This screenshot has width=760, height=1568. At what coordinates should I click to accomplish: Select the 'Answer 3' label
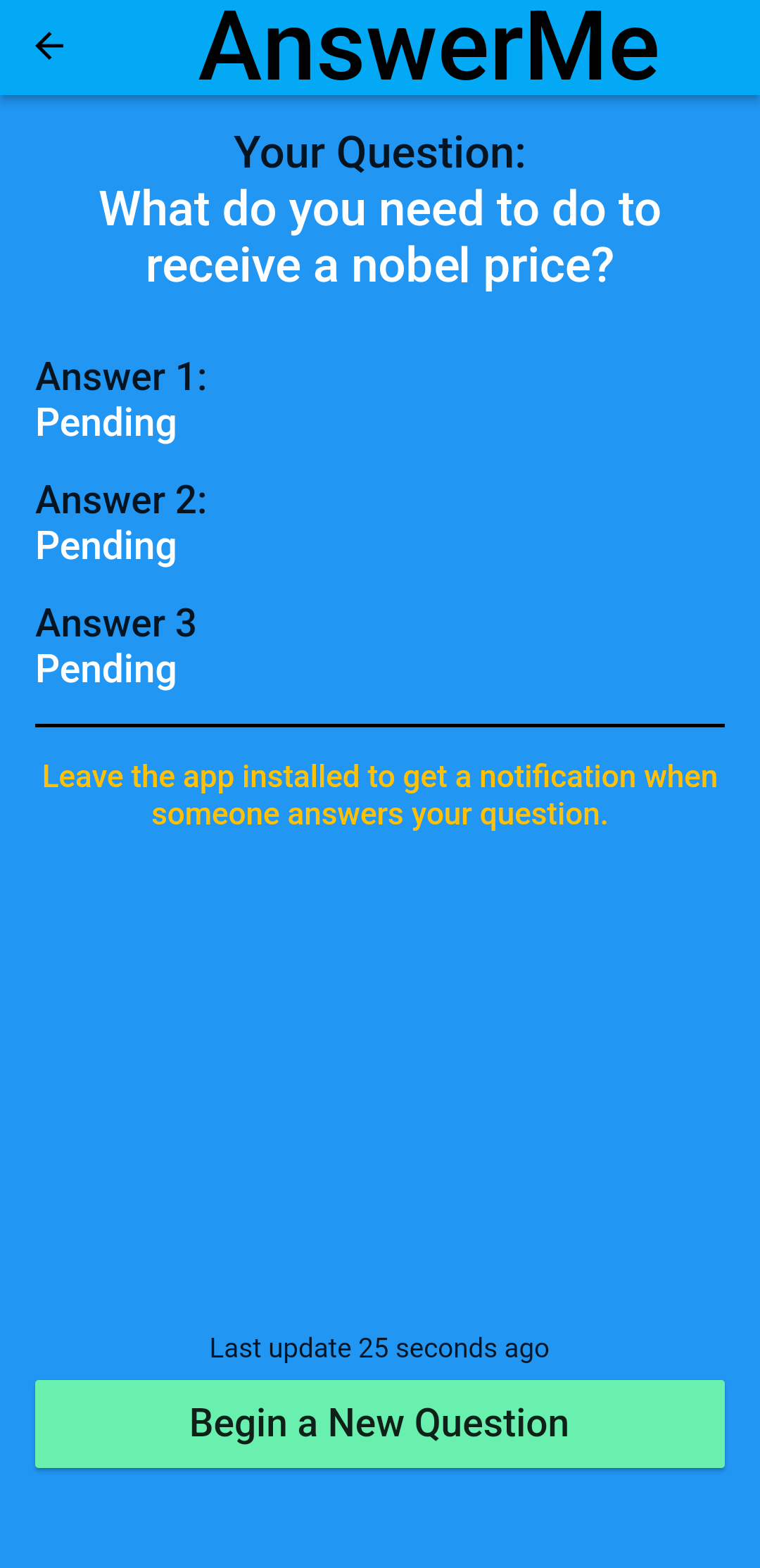(x=117, y=624)
